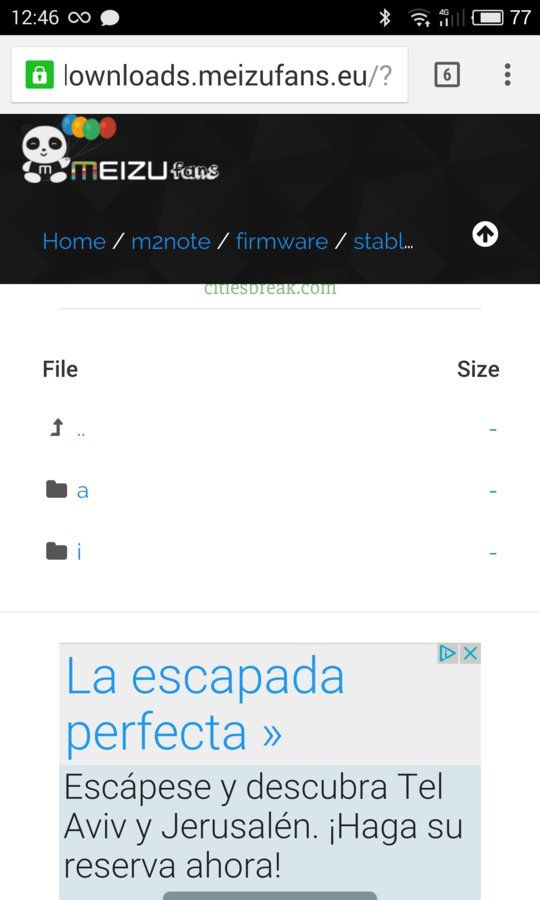Open the firmware breadcrumb link
The height and width of the screenshot is (900, 540).
[x=282, y=241]
